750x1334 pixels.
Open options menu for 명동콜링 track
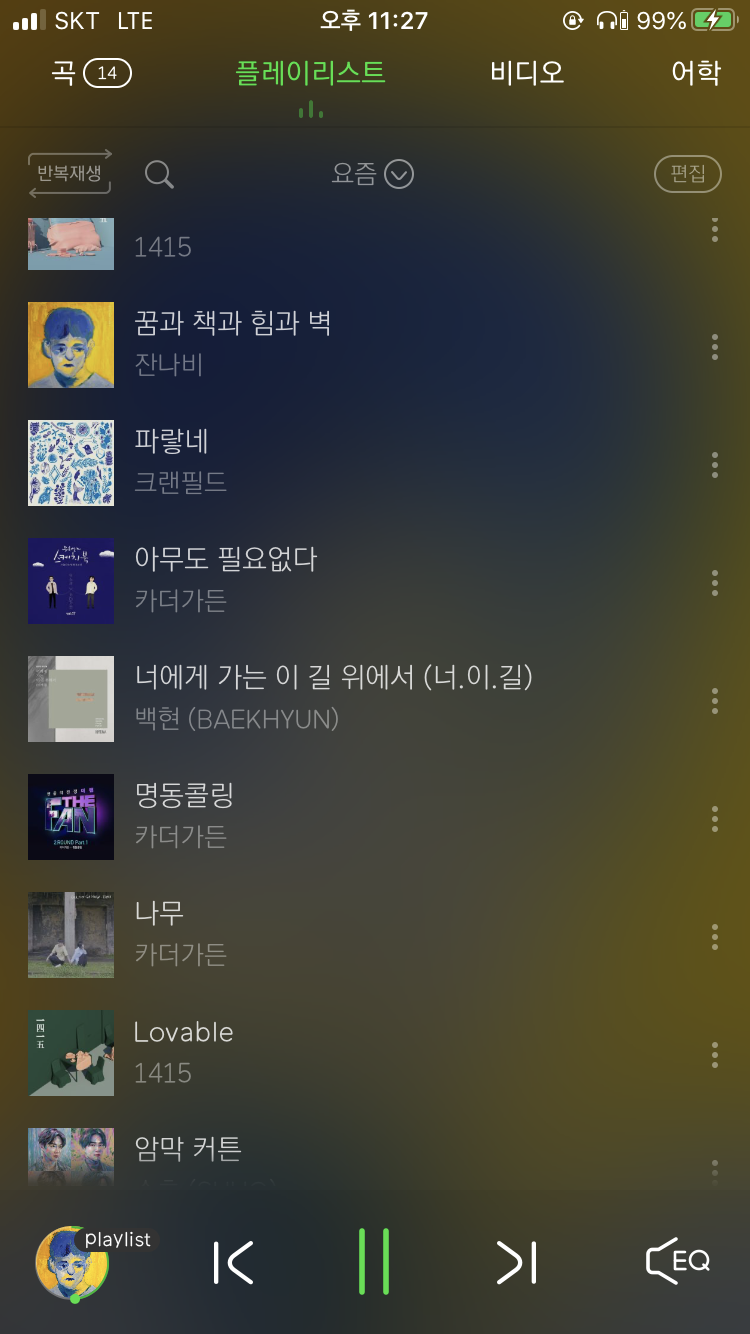tap(715, 817)
